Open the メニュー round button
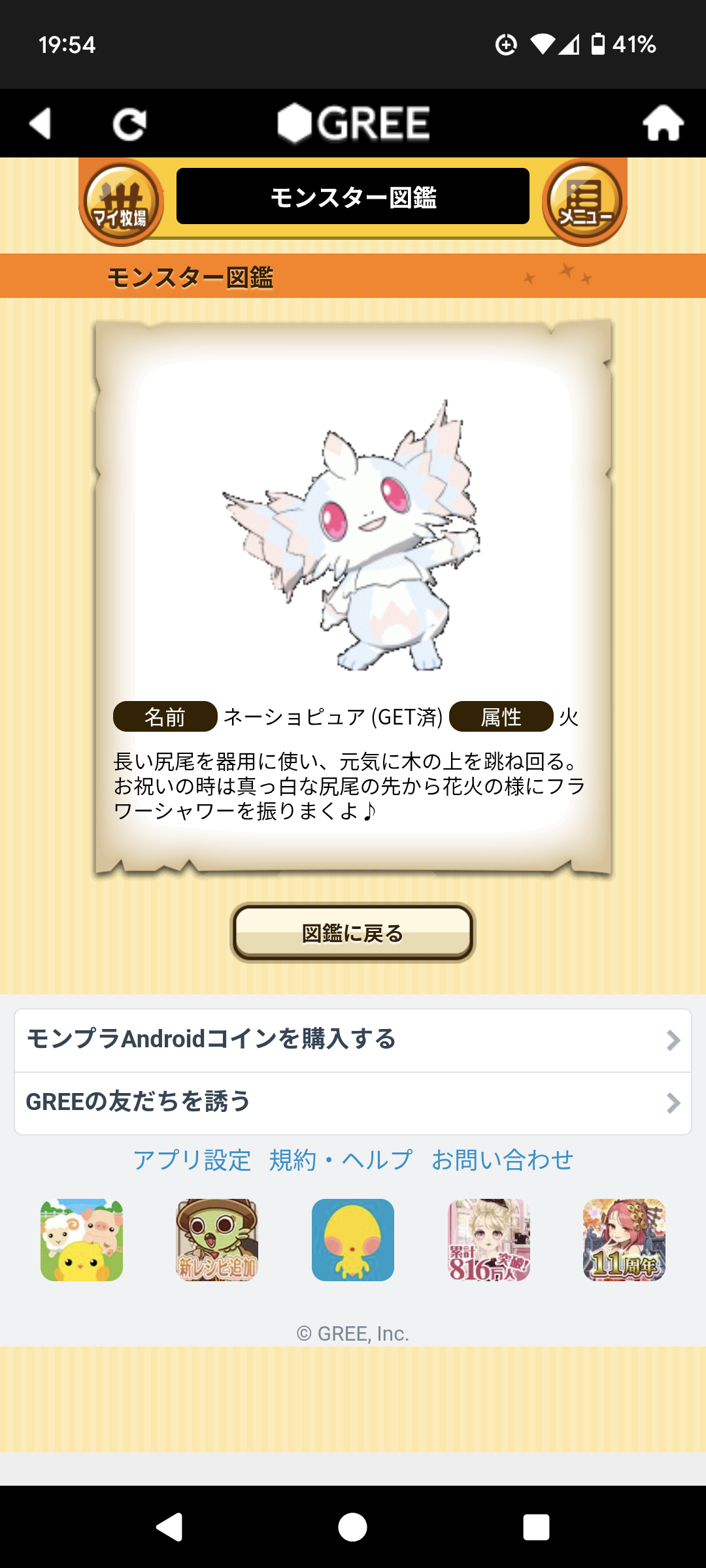 point(584,203)
